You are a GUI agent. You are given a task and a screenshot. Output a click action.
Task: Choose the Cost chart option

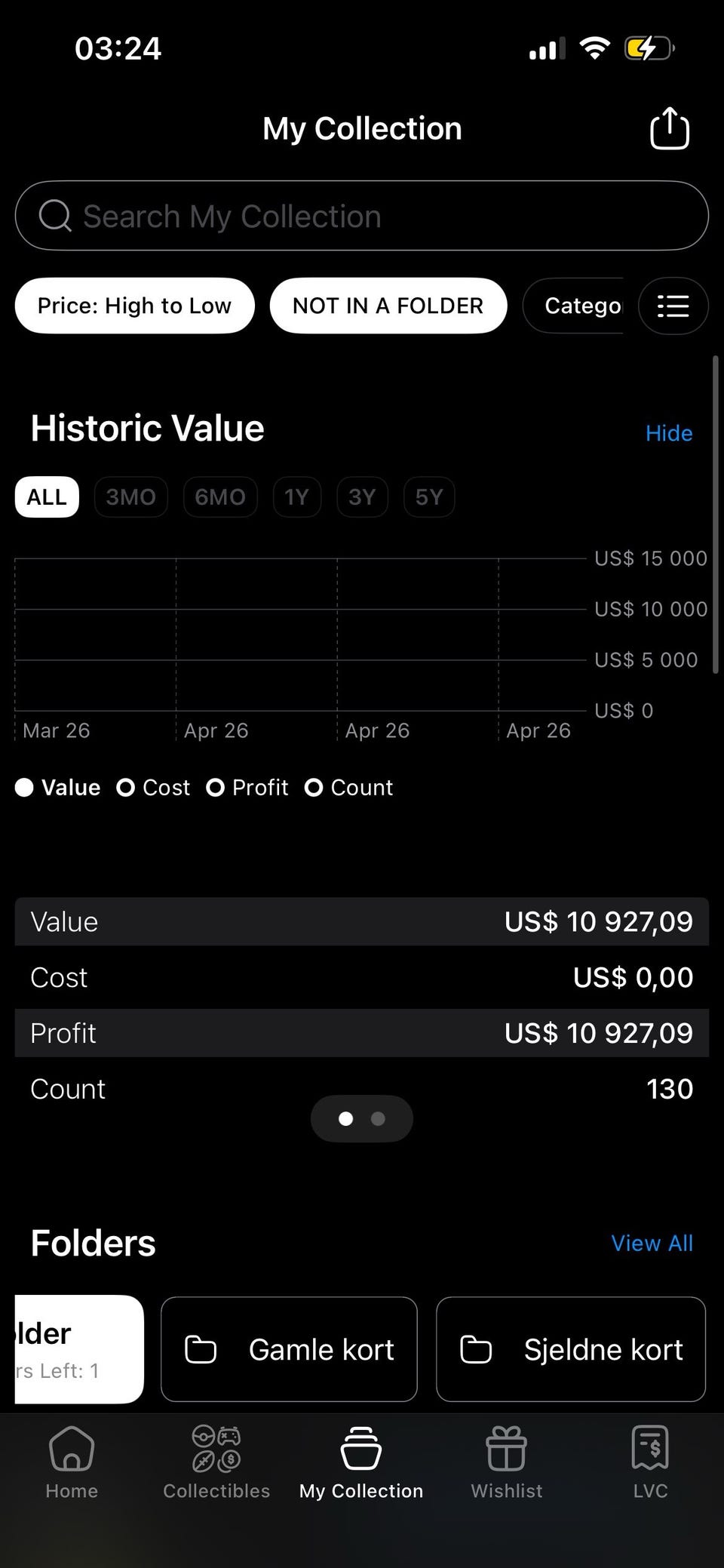tap(154, 788)
